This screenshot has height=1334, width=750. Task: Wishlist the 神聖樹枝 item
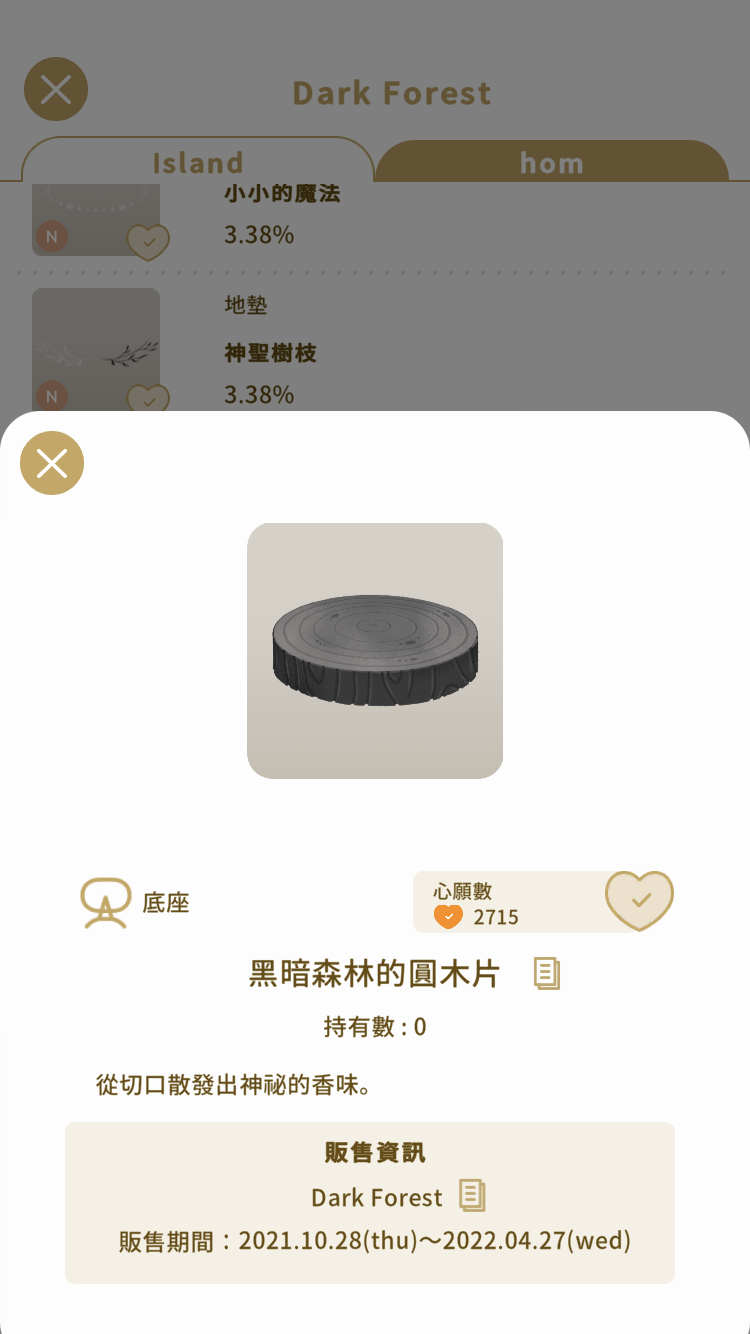pos(148,398)
